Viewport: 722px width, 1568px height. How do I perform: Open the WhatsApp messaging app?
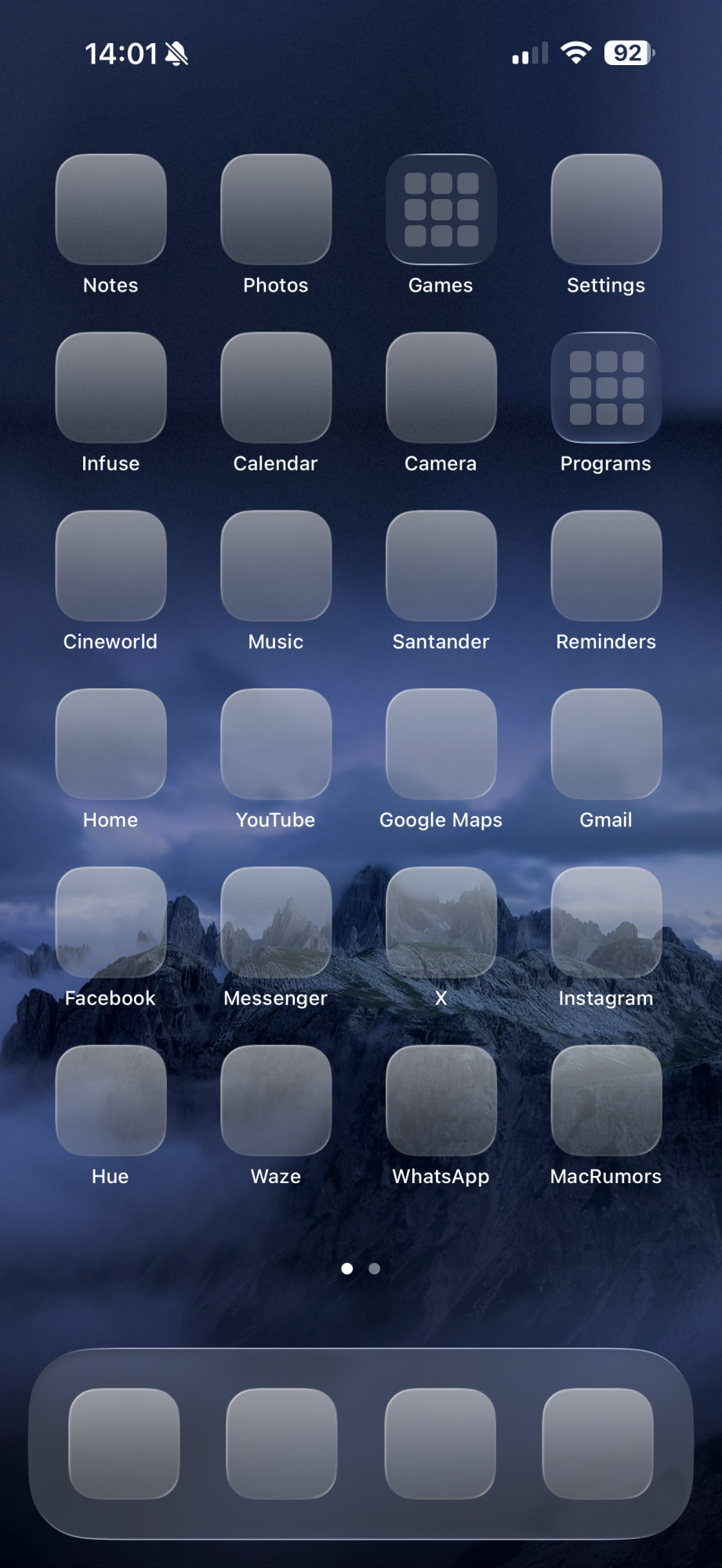441,1100
